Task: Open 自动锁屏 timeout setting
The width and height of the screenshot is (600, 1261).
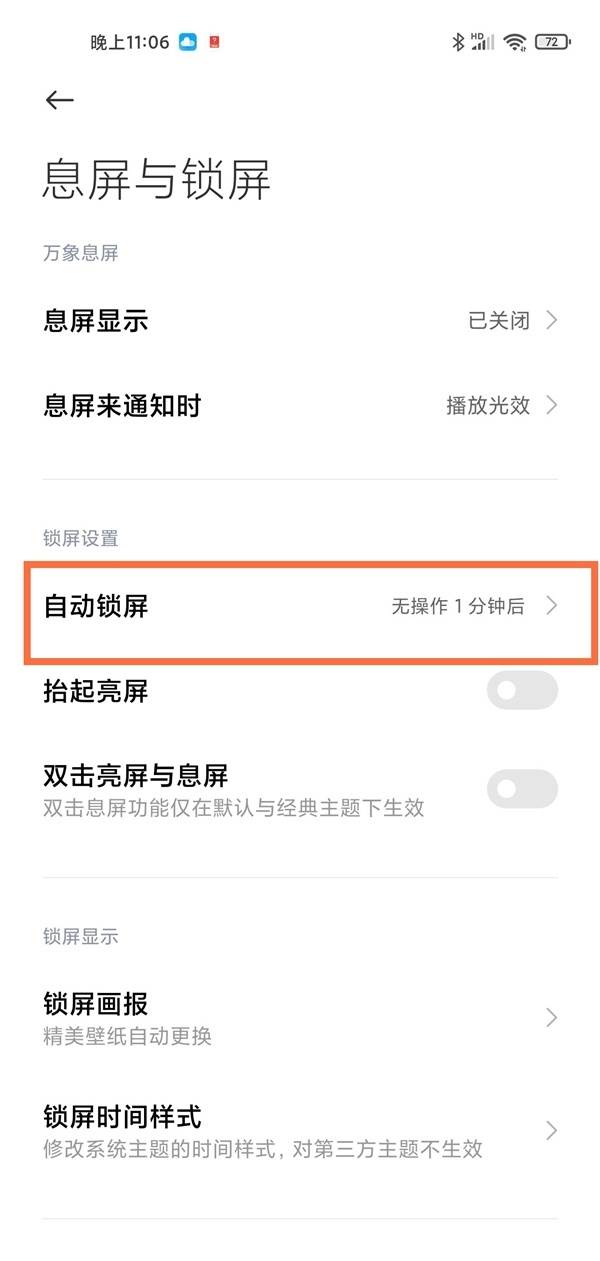Action: [x=300, y=606]
